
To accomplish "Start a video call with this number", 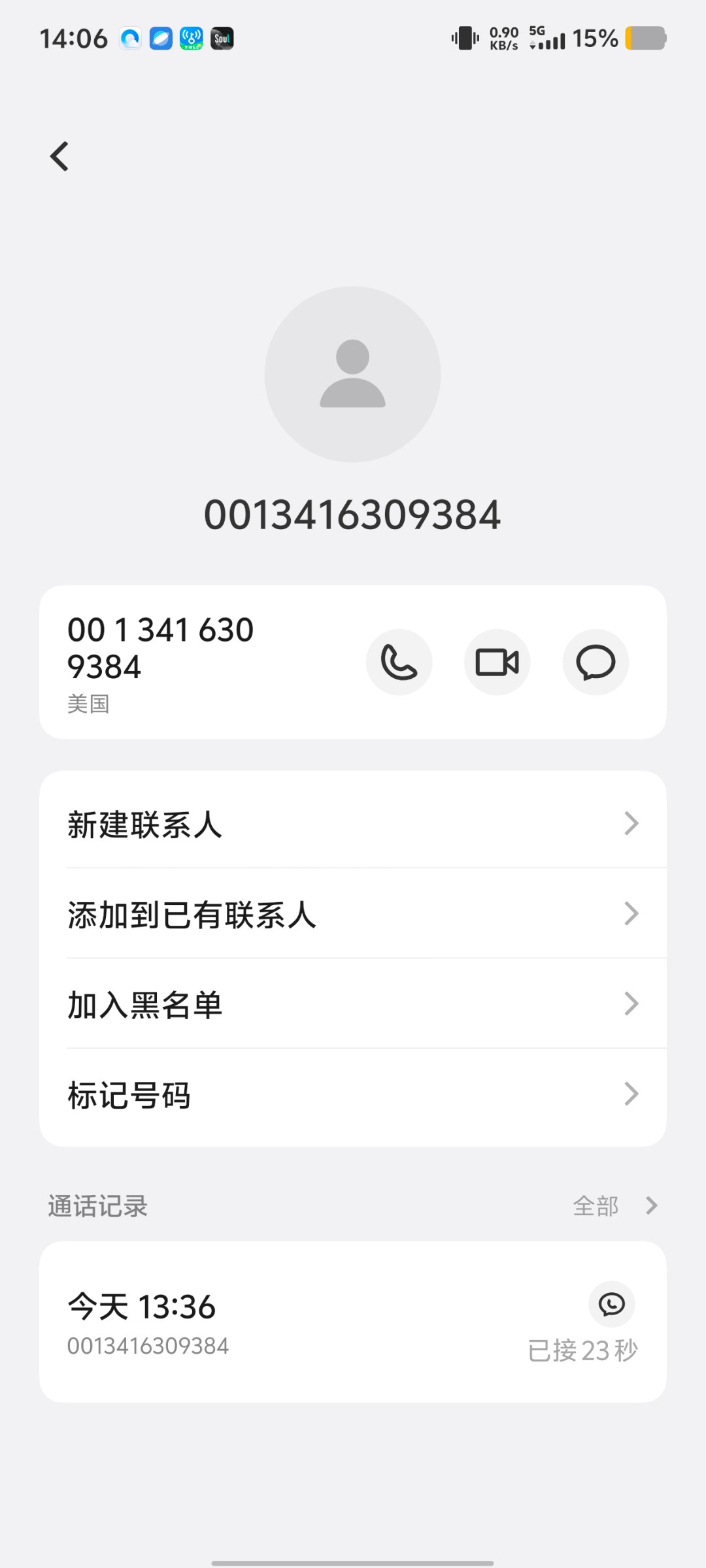I will click(497, 662).
